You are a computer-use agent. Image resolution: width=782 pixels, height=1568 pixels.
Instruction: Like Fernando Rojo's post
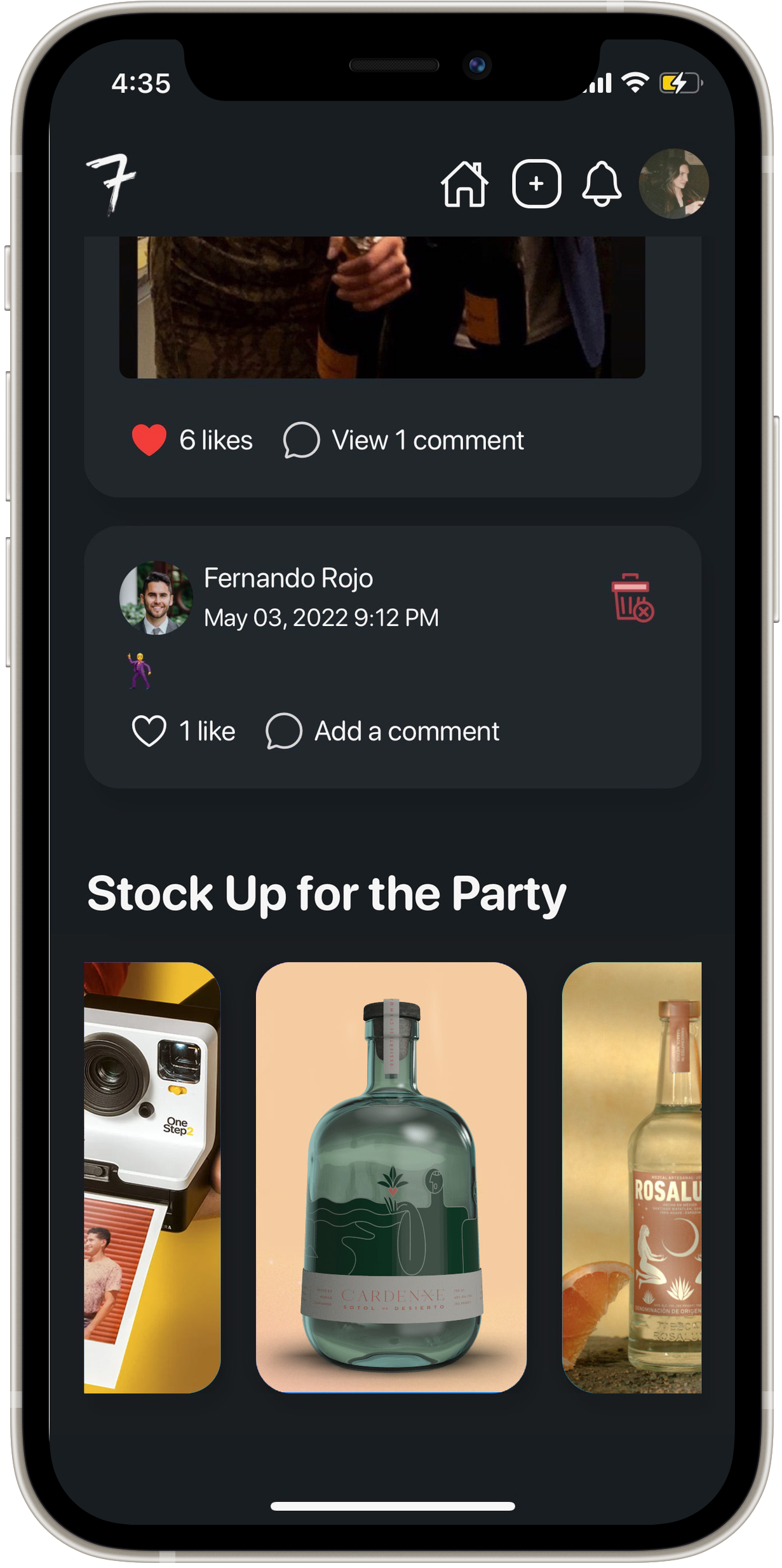(149, 731)
